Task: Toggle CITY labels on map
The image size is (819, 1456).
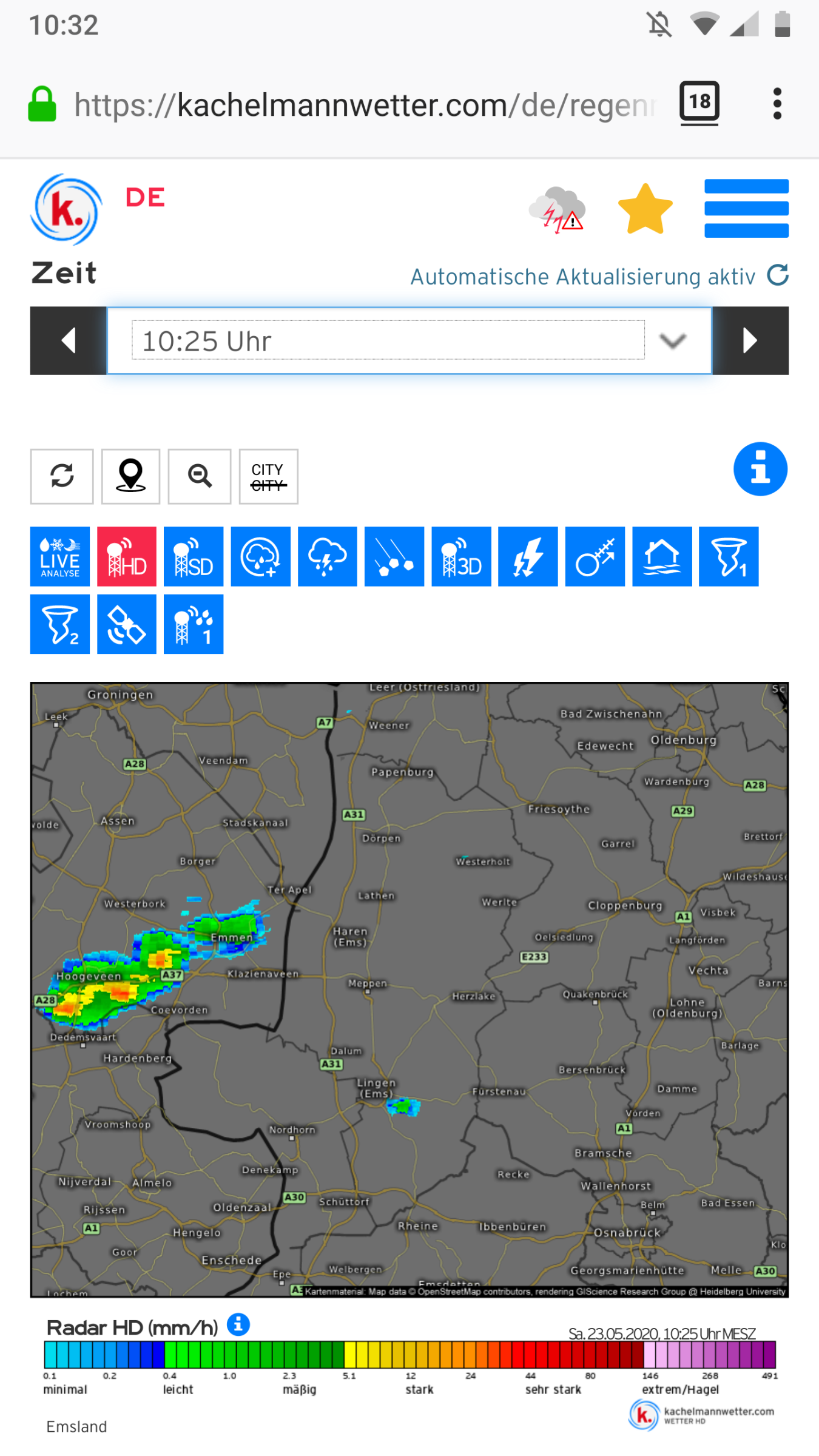Action: click(x=268, y=476)
